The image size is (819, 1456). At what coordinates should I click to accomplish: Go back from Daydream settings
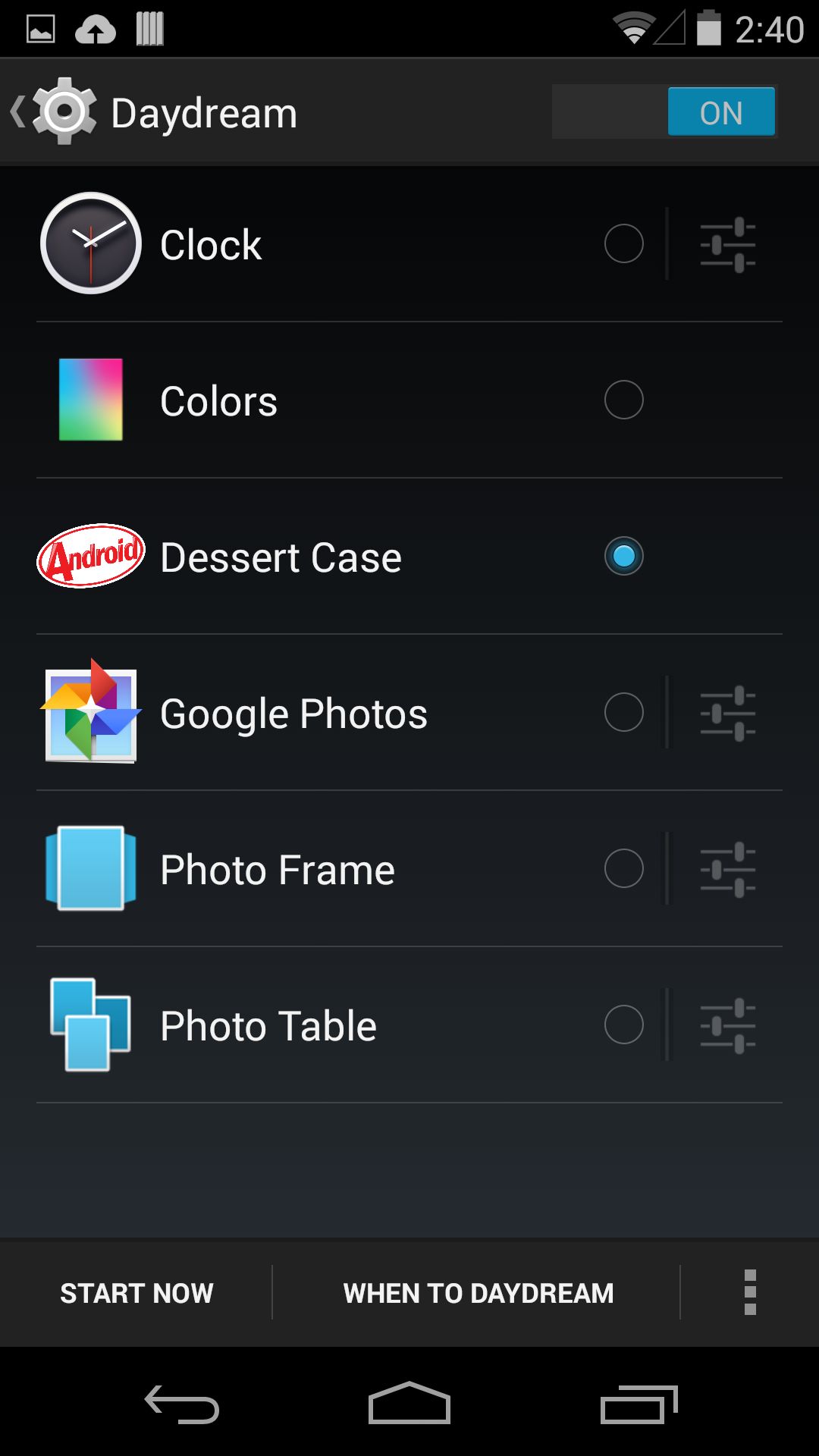click(53, 112)
